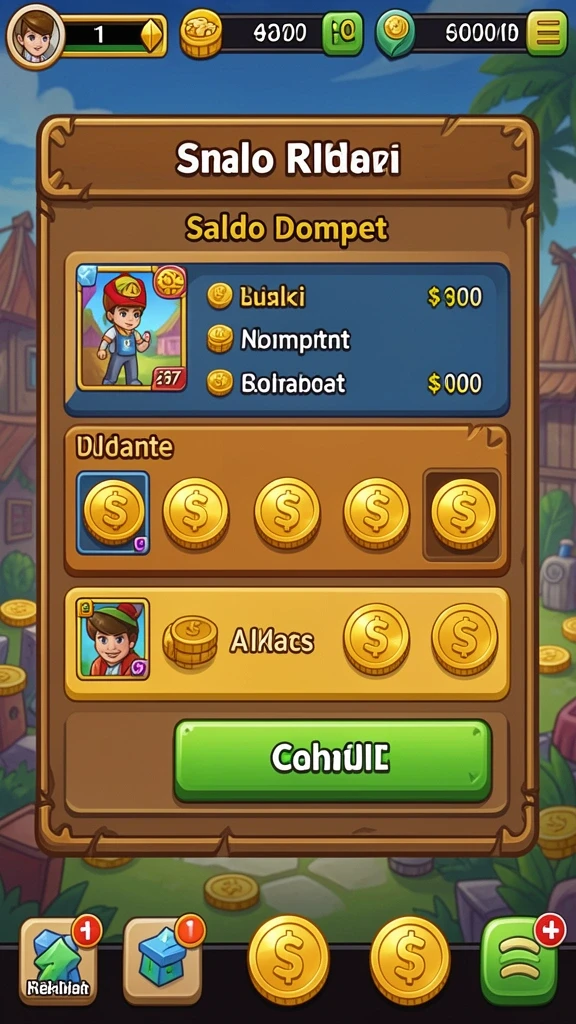Tap the green CohIUIC button
This screenshot has width=576, height=1024.
pyautogui.click(x=332, y=760)
